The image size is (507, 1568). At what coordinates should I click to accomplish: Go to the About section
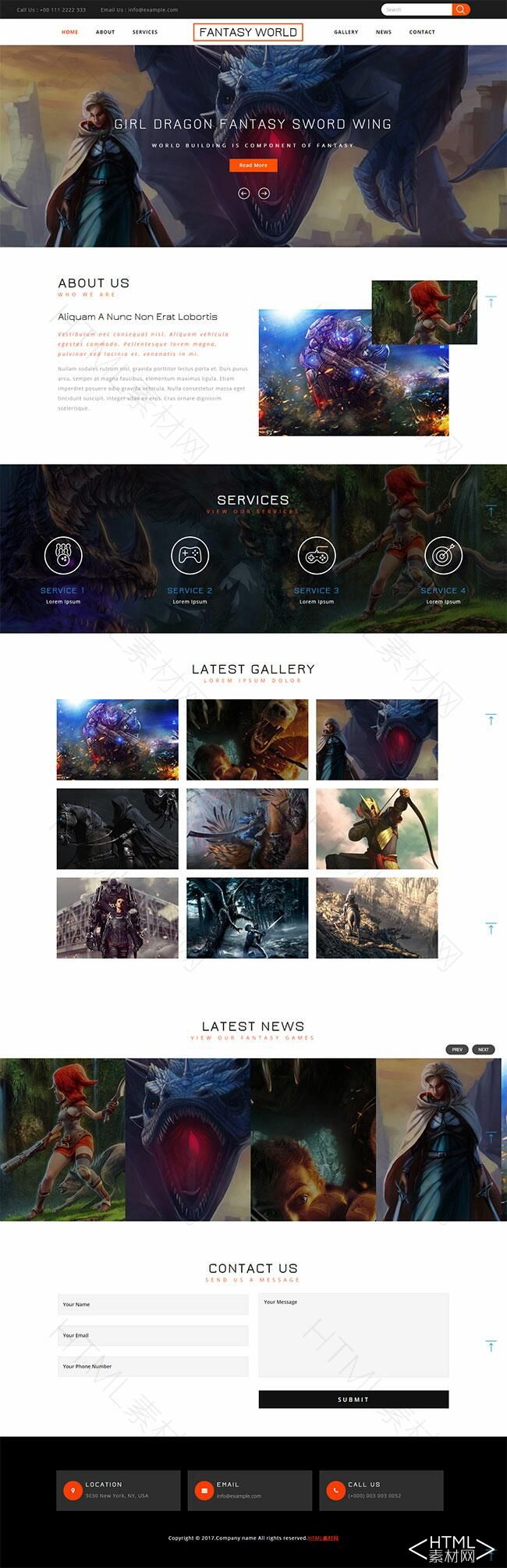[105, 32]
